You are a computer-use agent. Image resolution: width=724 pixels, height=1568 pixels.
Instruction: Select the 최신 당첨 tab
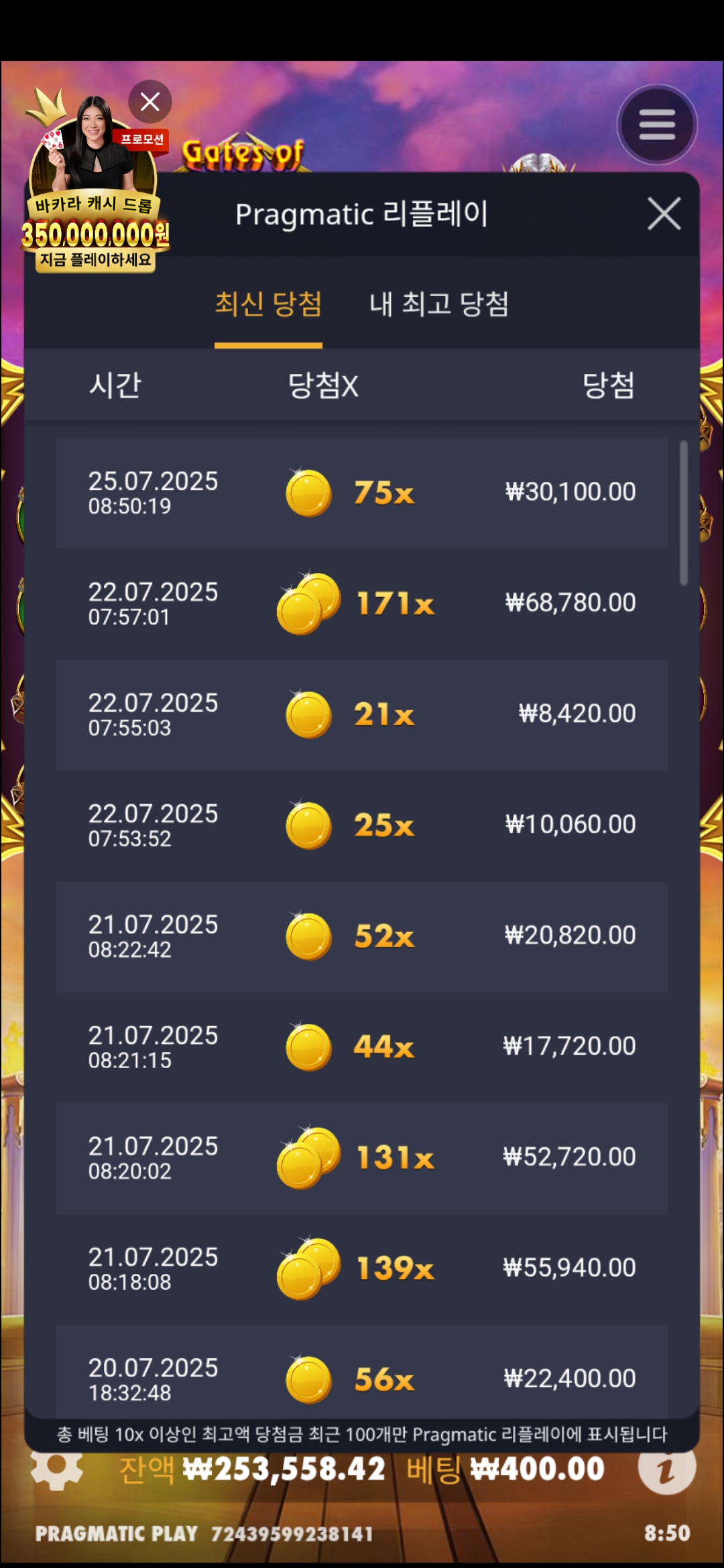point(268,304)
